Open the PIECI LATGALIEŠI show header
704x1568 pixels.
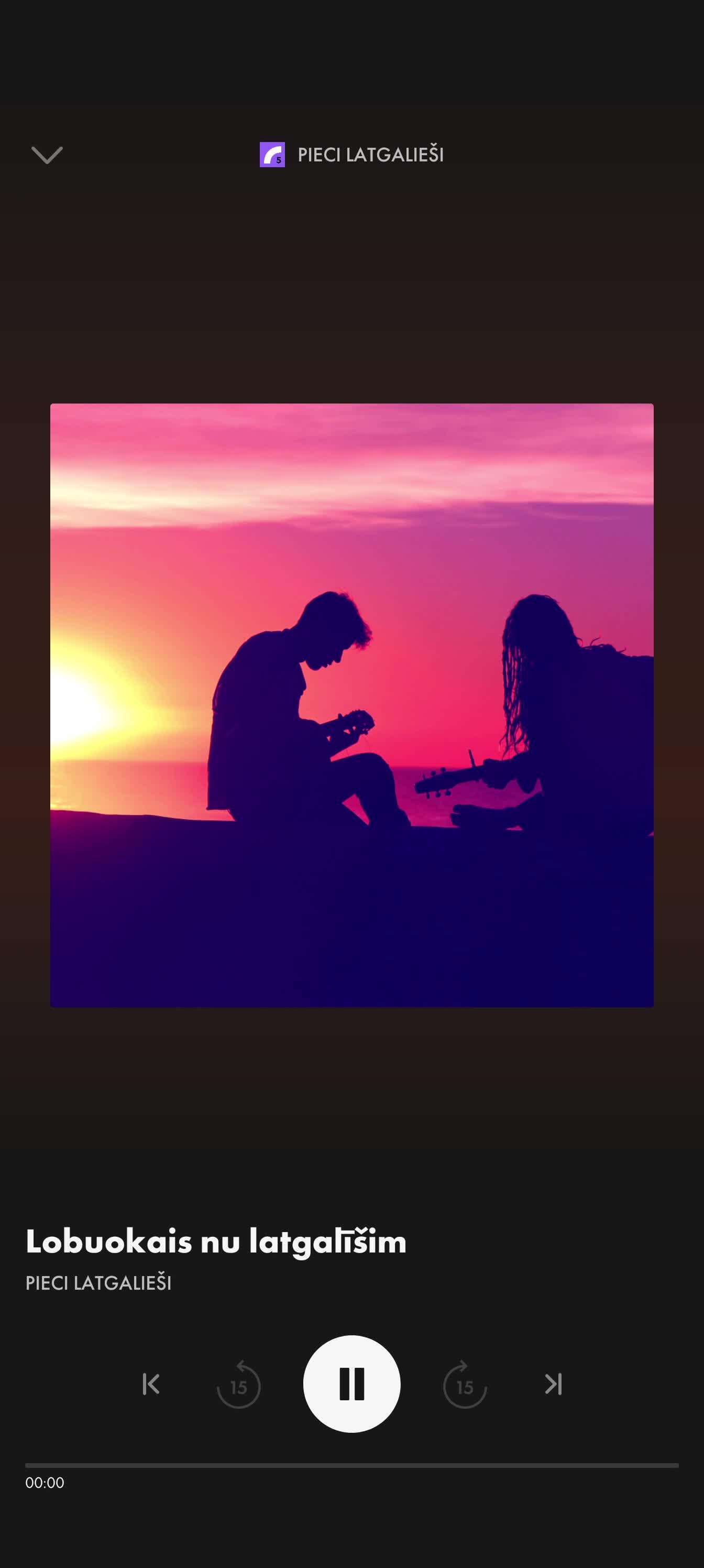tap(351, 155)
